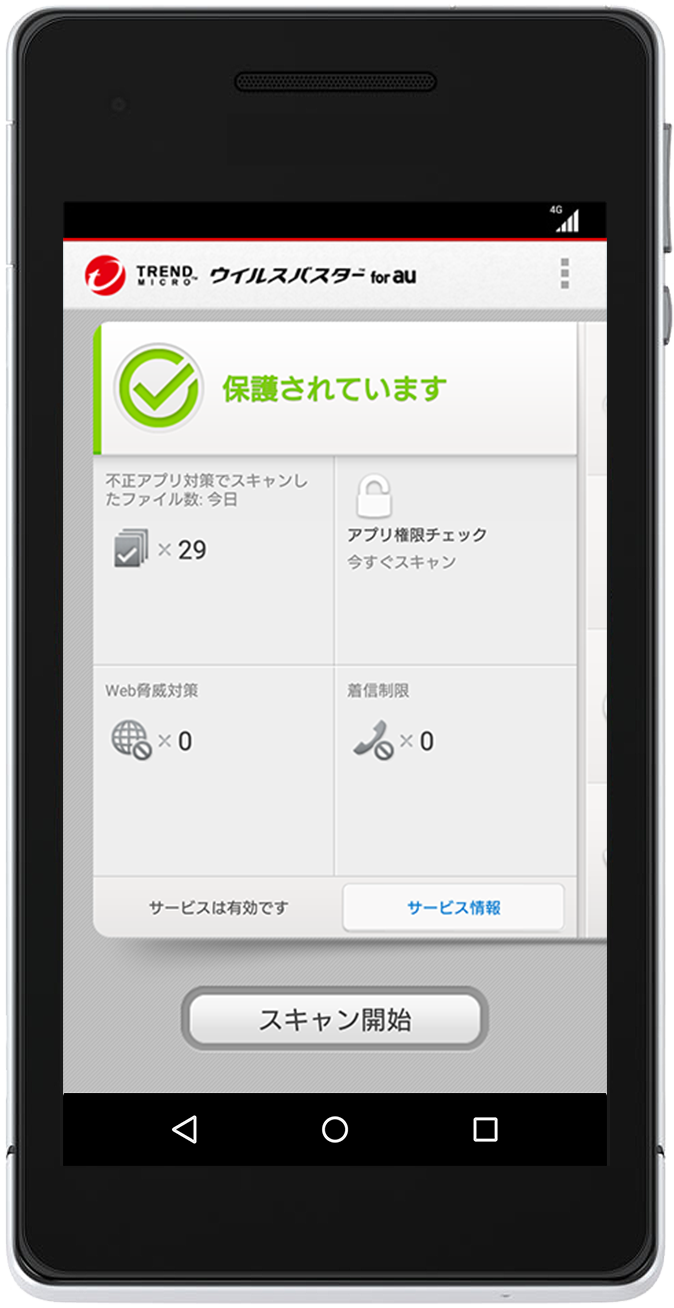Open the overflow menu in the app bar
This screenshot has width=674, height=1308.
coord(565,273)
